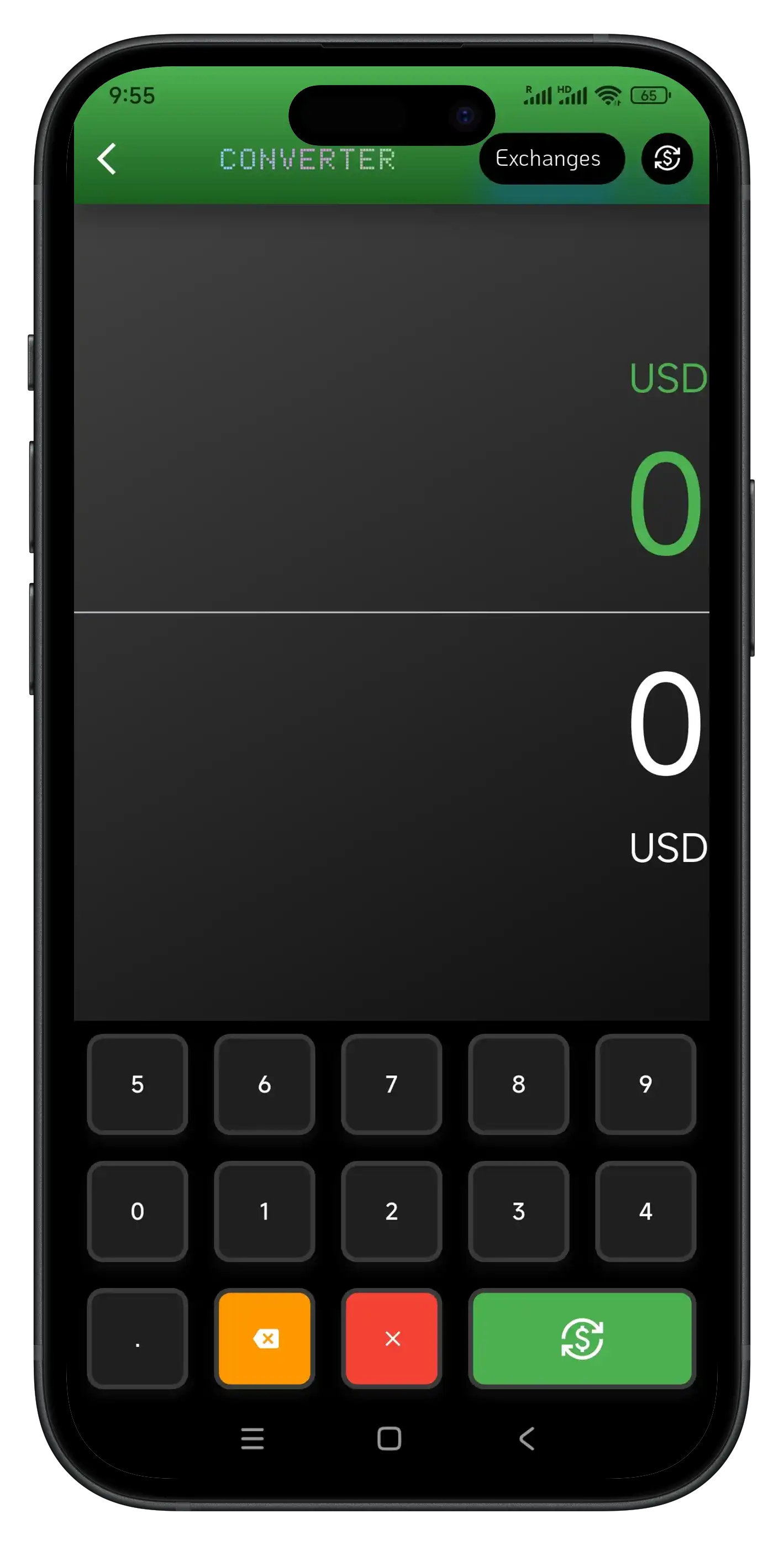The image size is (784, 1545).
Task: Select the green USD source currency
Action: point(668,379)
